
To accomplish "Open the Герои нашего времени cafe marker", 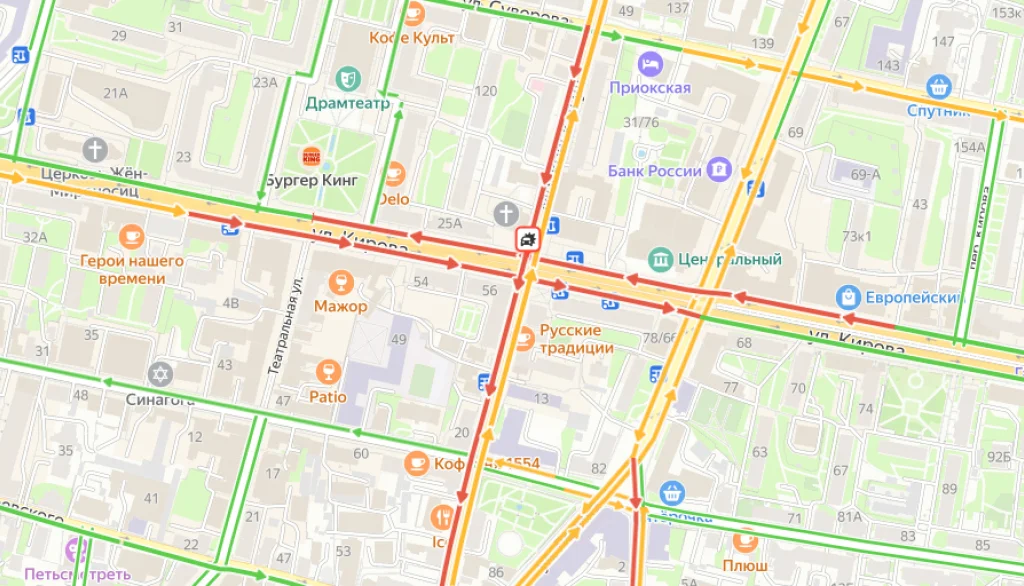I will (131, 237).
